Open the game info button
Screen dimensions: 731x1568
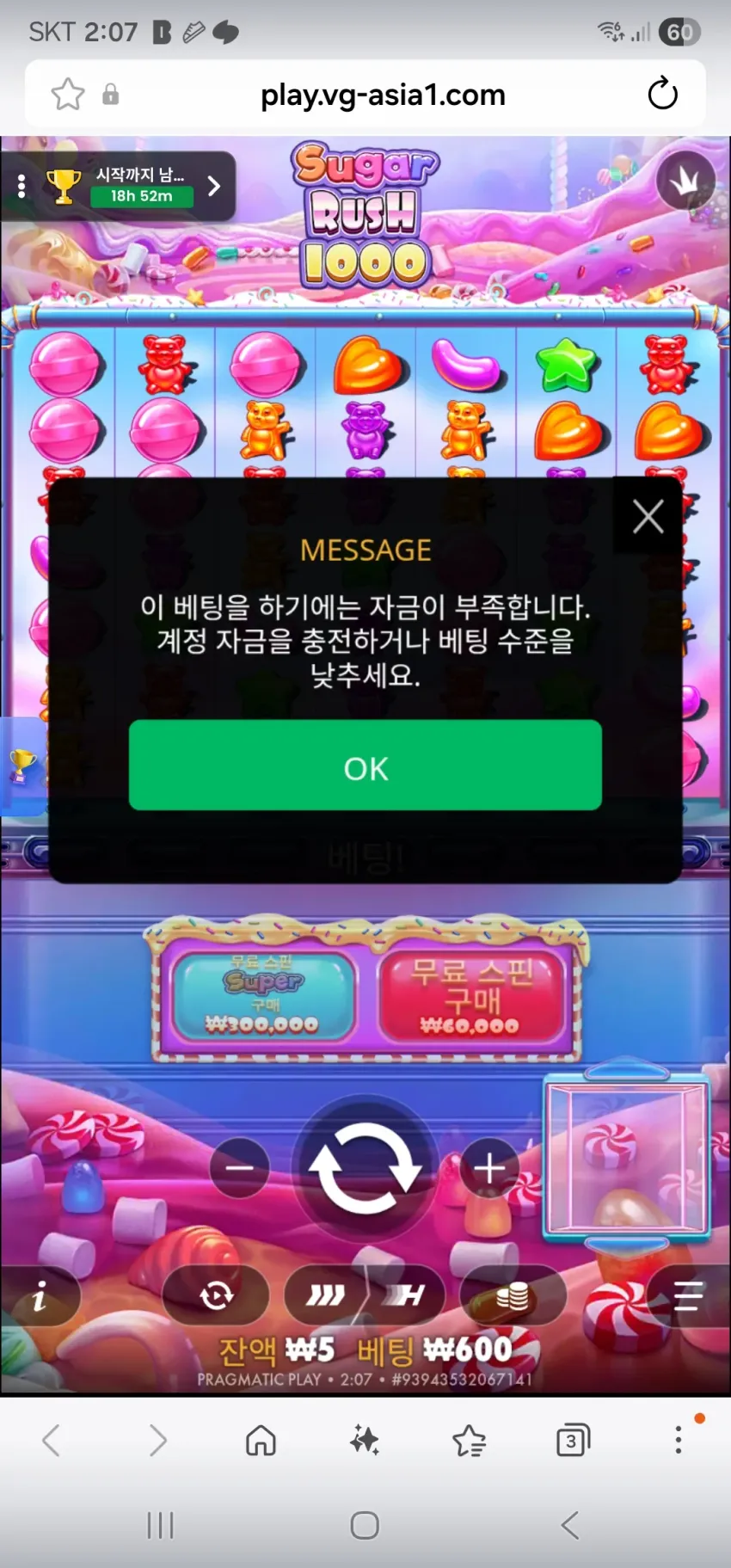pos(39,1295)
